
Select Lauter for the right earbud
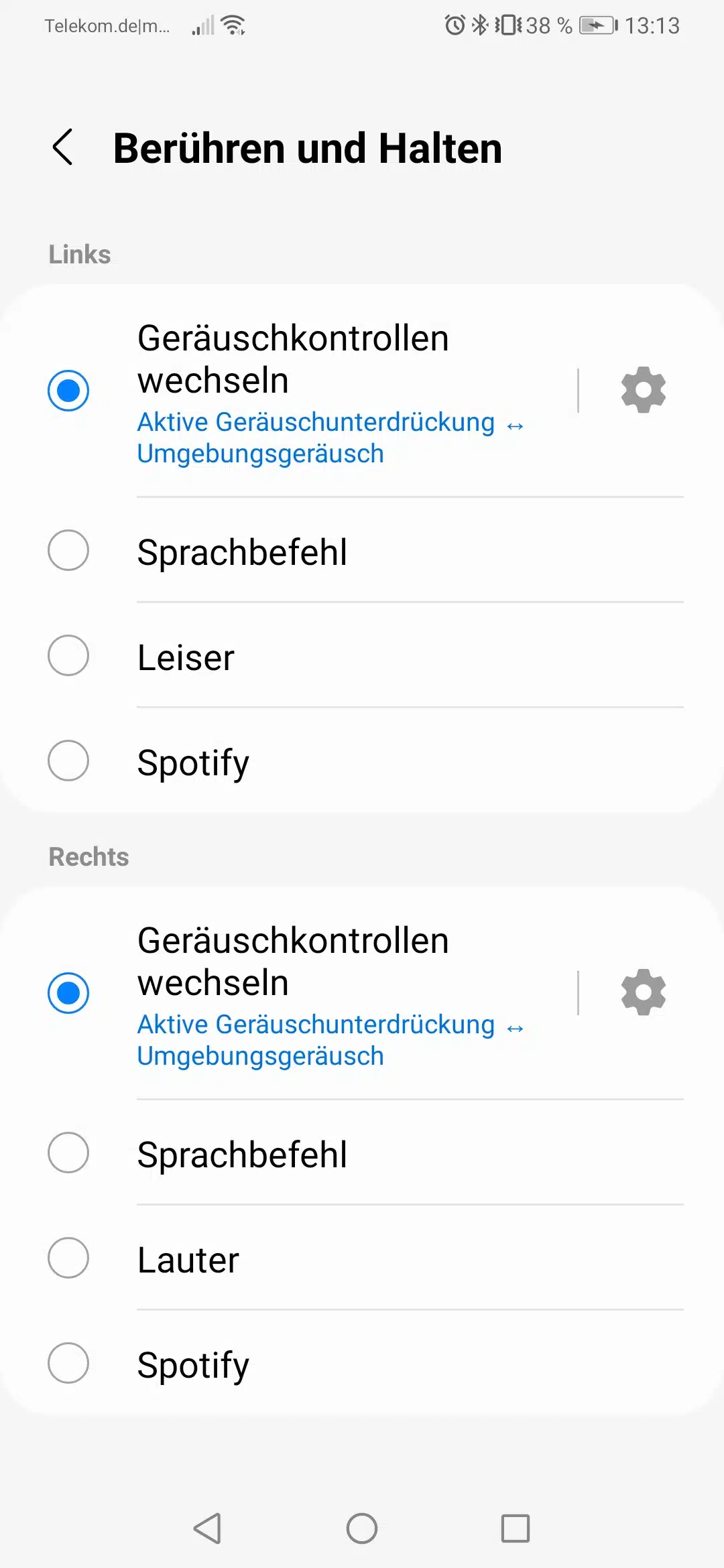point(68,1258)
